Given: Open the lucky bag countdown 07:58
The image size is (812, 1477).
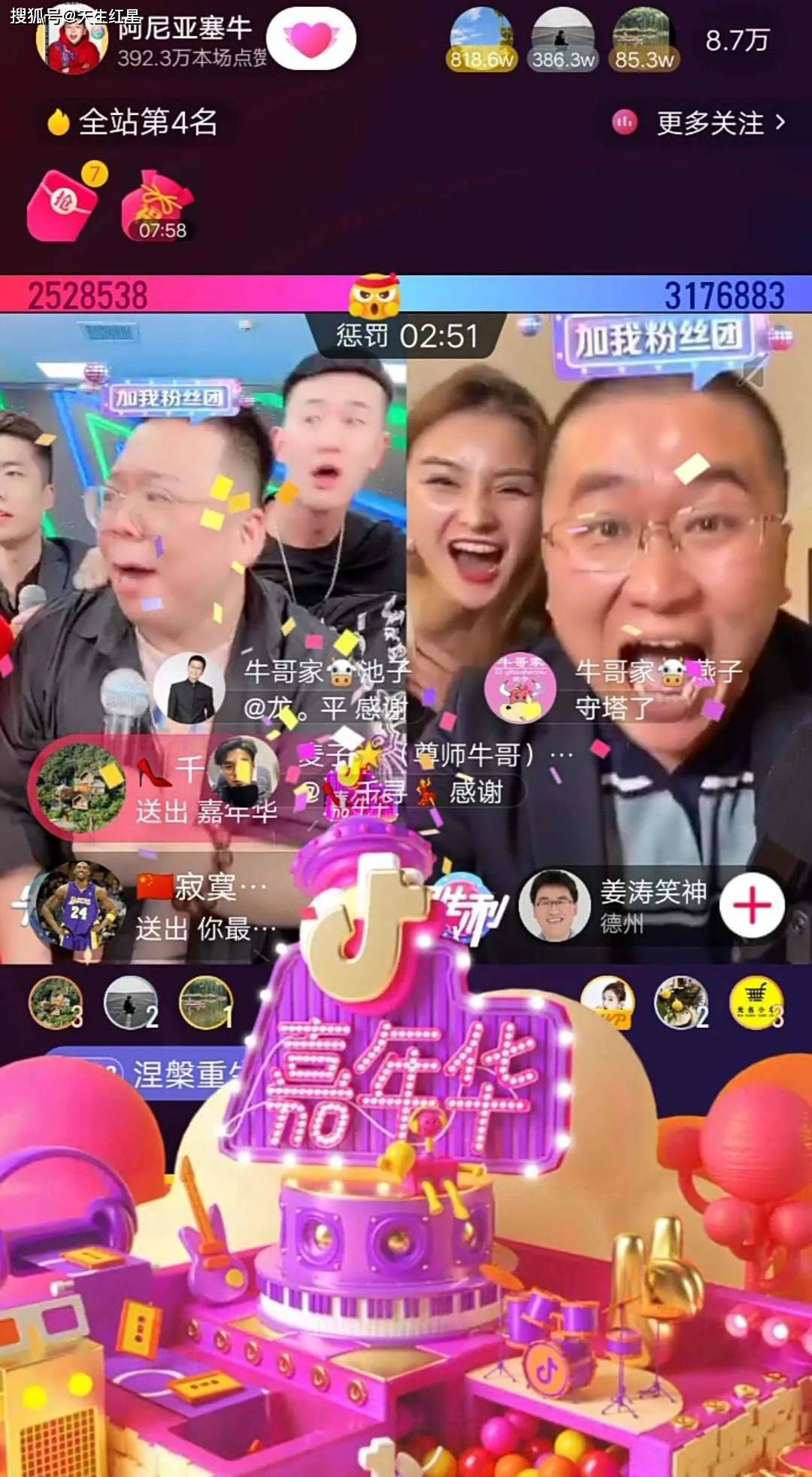Looking at the screenshot, I should click(x=159, y=205).
